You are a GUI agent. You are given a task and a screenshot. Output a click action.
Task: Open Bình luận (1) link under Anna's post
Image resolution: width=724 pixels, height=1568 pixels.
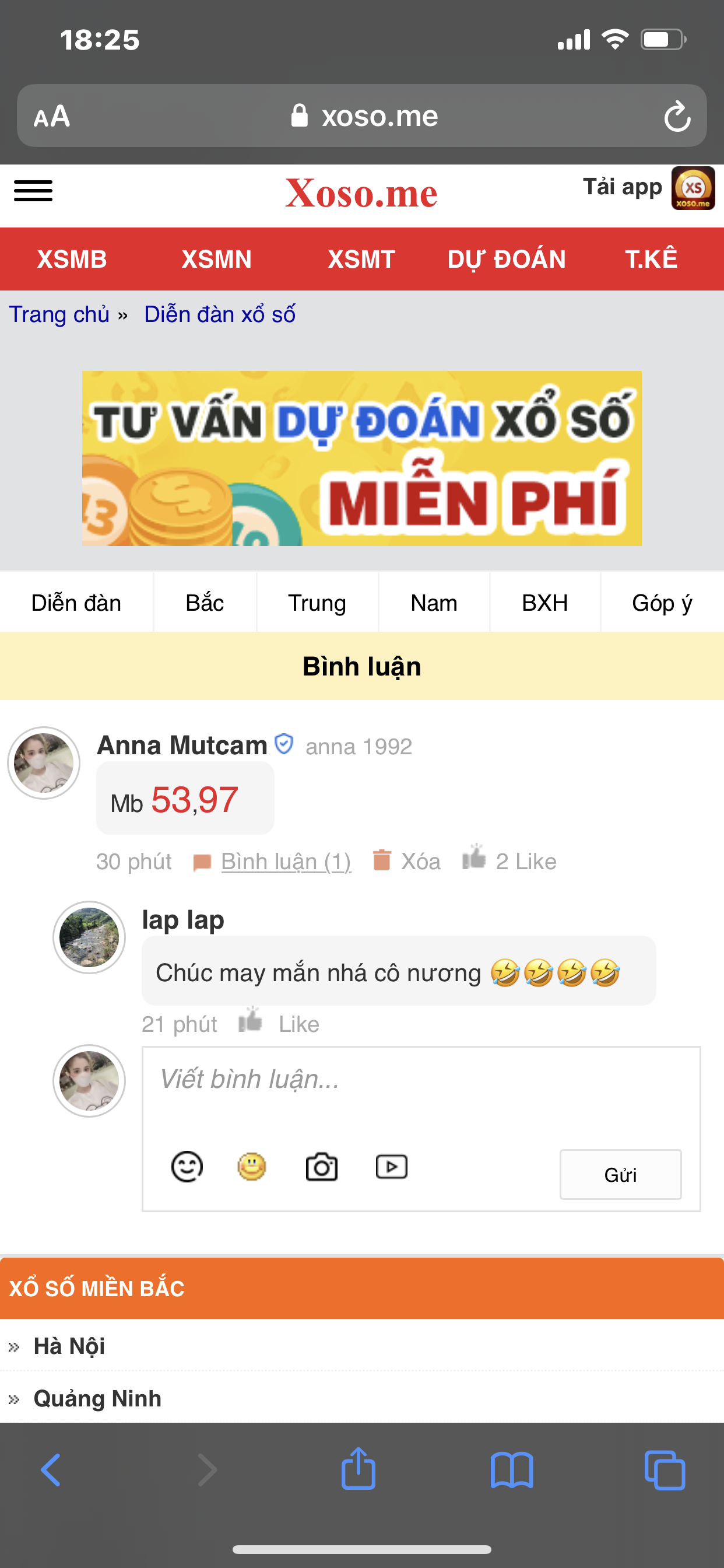pos(286,862)
